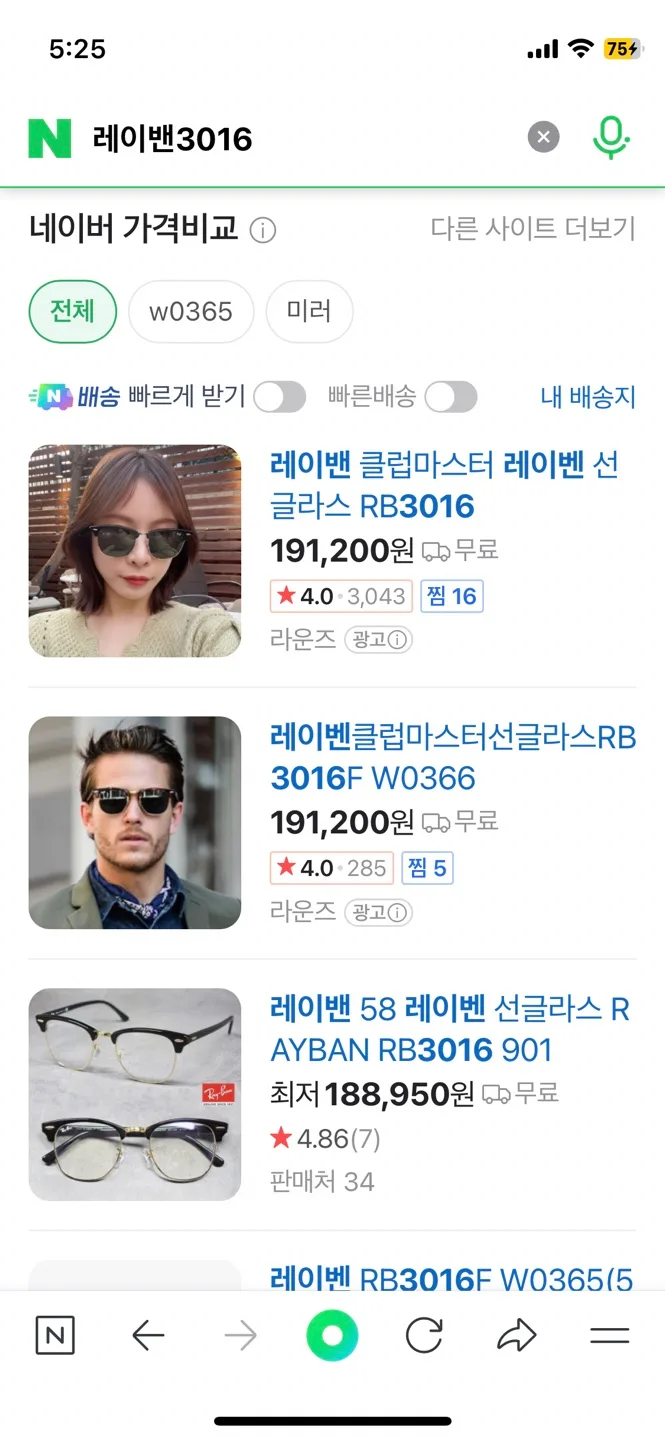Go back to the previous page
Image resolution: width=665 pixels, height=1440 pixels.
[x=148, y=1336]
